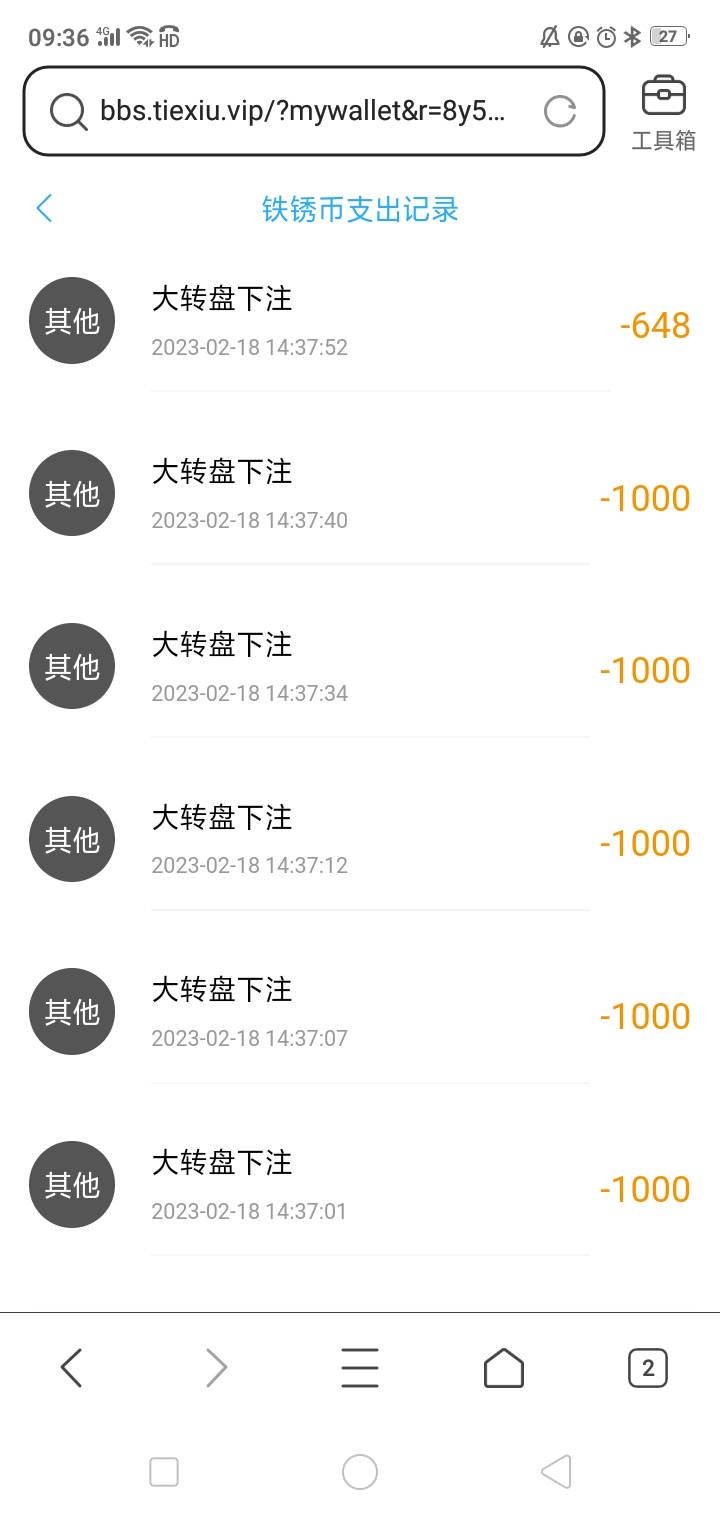The height and width of the screenshot is (1520, 720).
Task: Go to browser home page
Action: [503, 1367]
